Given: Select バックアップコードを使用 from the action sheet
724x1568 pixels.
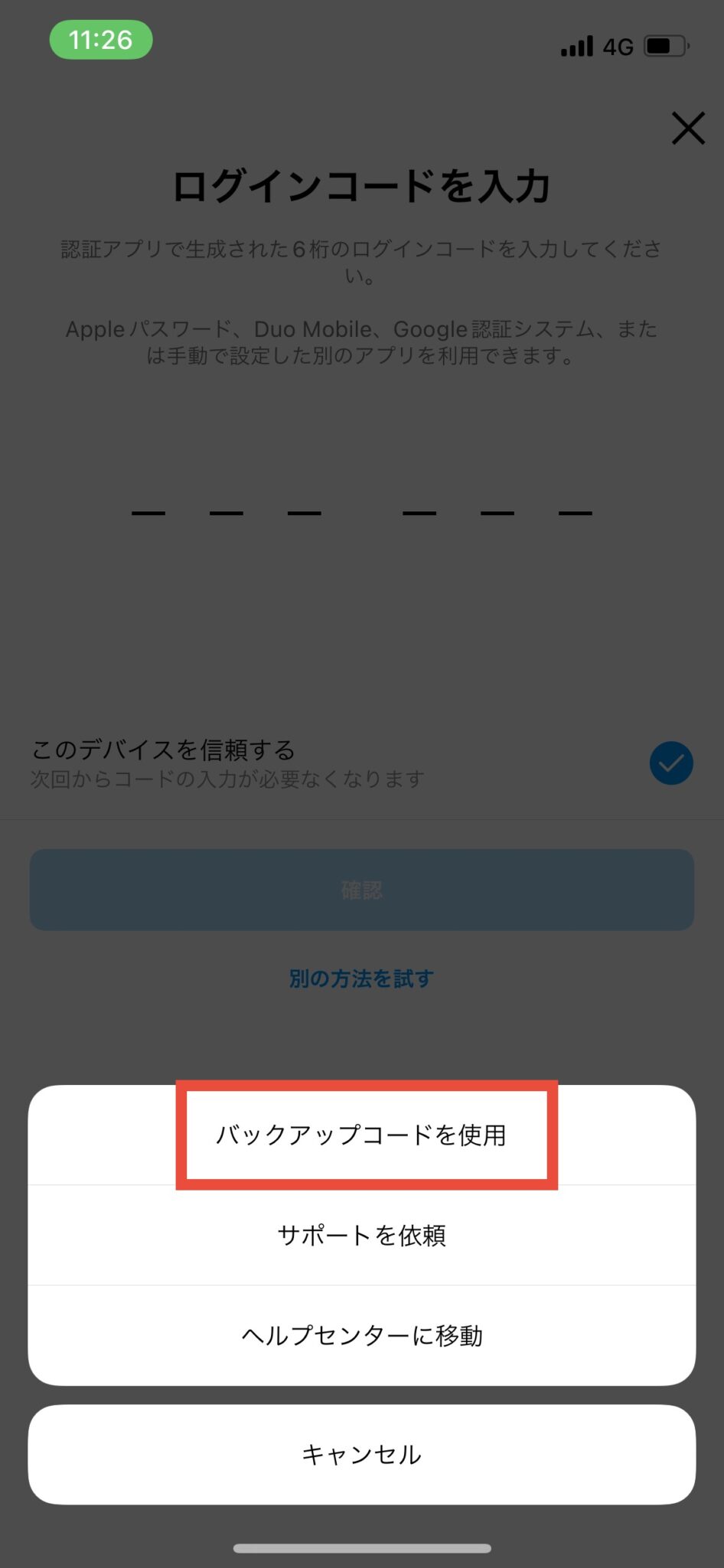Looking at the screenshot, I should (362, 1136).
